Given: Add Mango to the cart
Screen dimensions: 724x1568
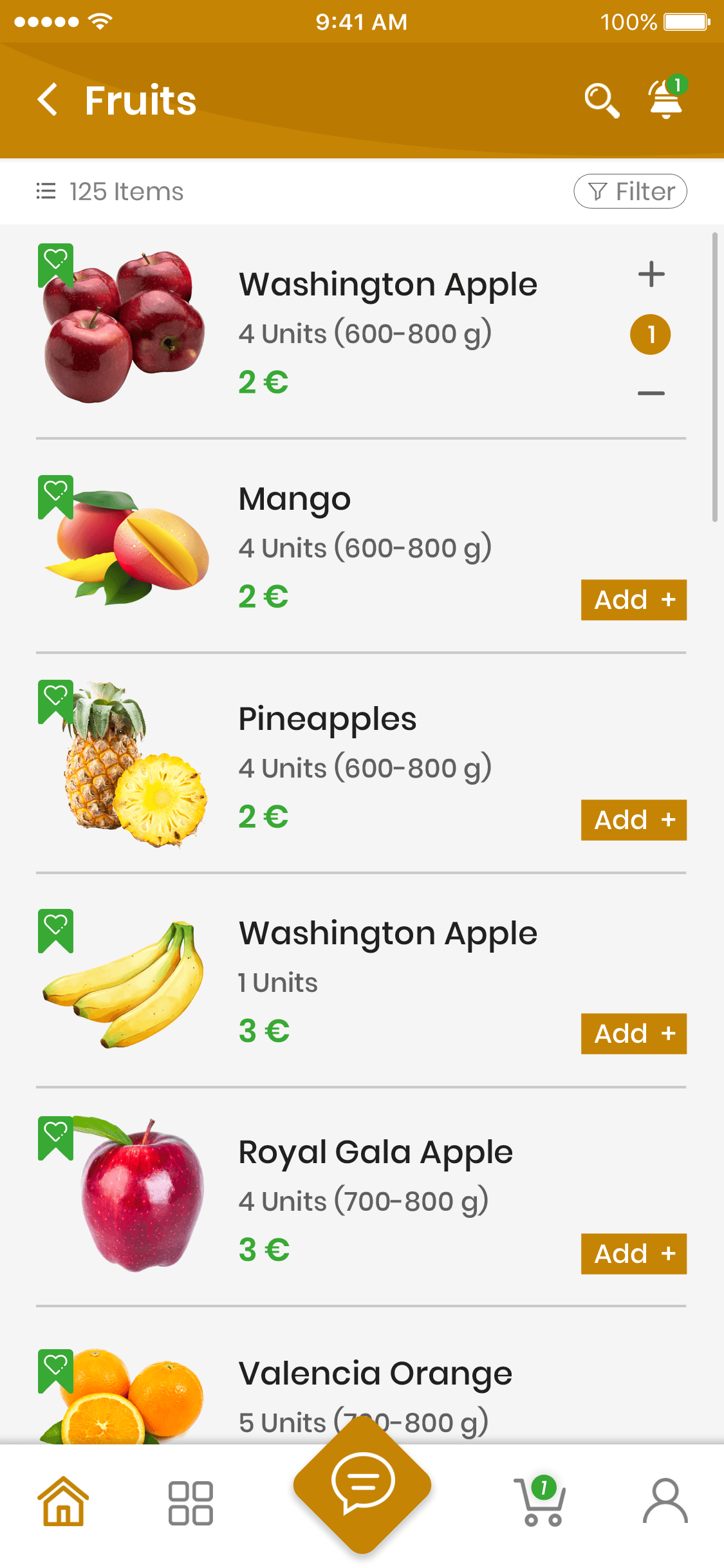Looking at the screenshot, I should coord(633,600).
